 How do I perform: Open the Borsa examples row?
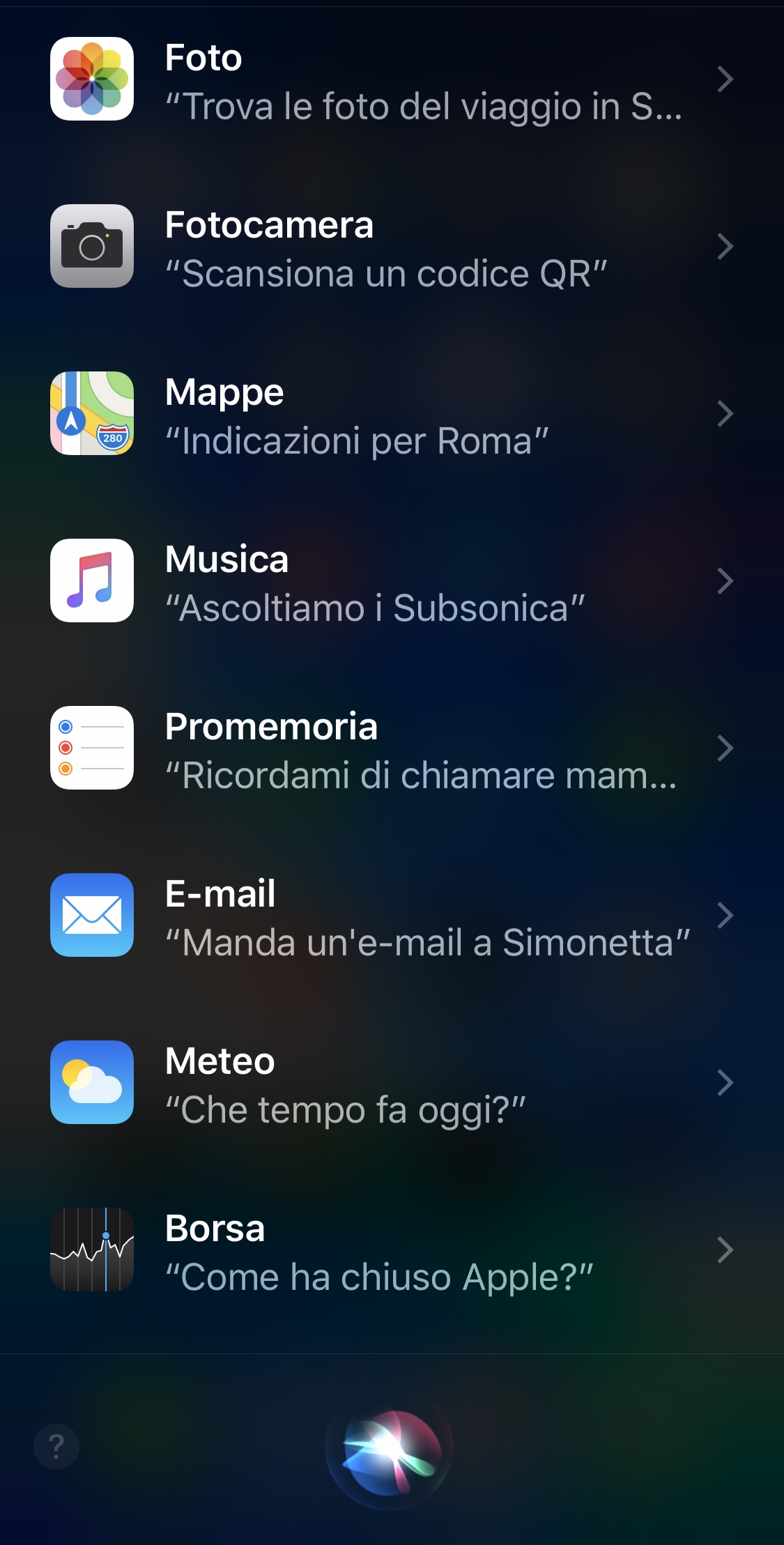pyautogui.click(x=392, y=1250)
